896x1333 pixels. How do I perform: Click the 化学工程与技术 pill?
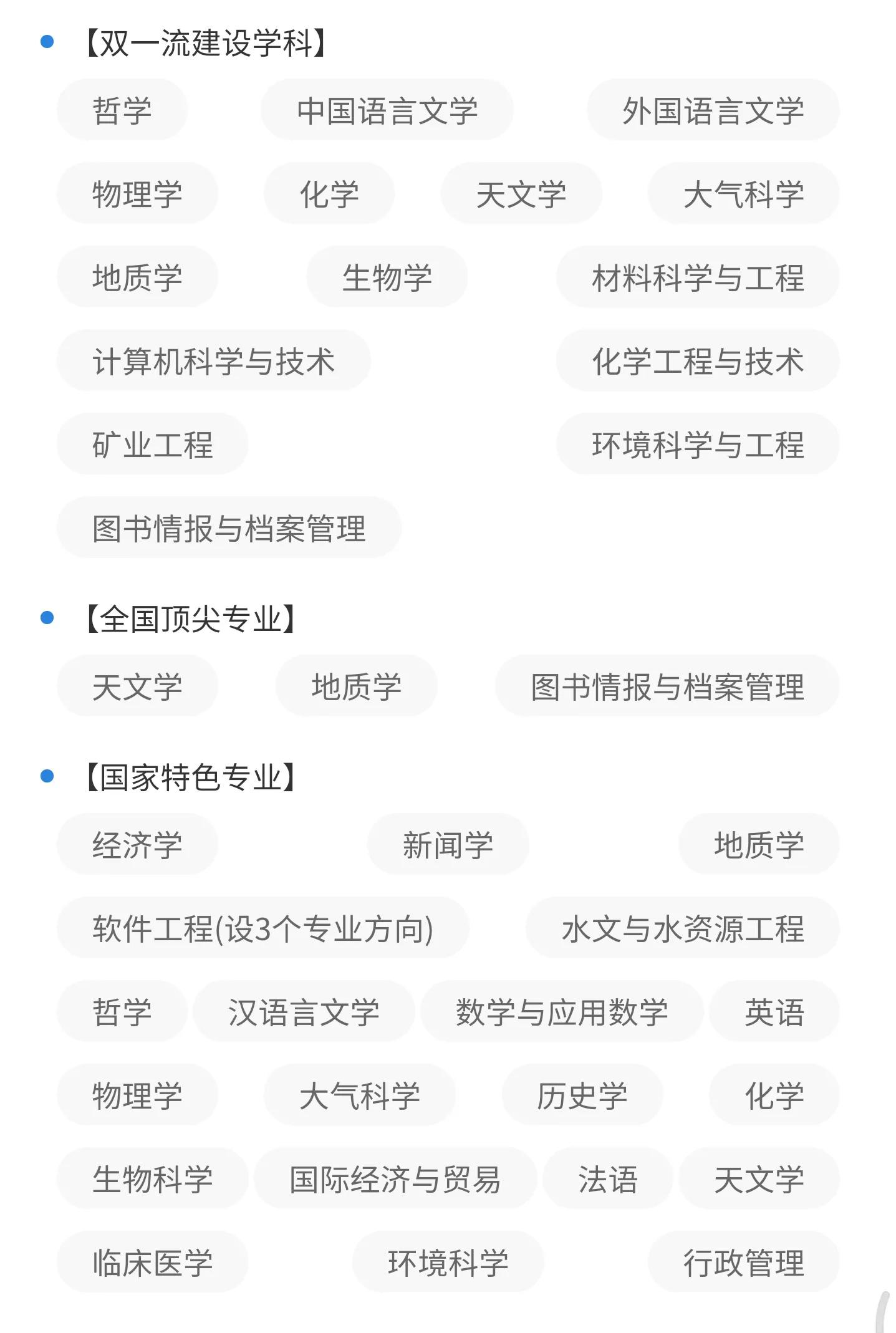coord(697,360)
